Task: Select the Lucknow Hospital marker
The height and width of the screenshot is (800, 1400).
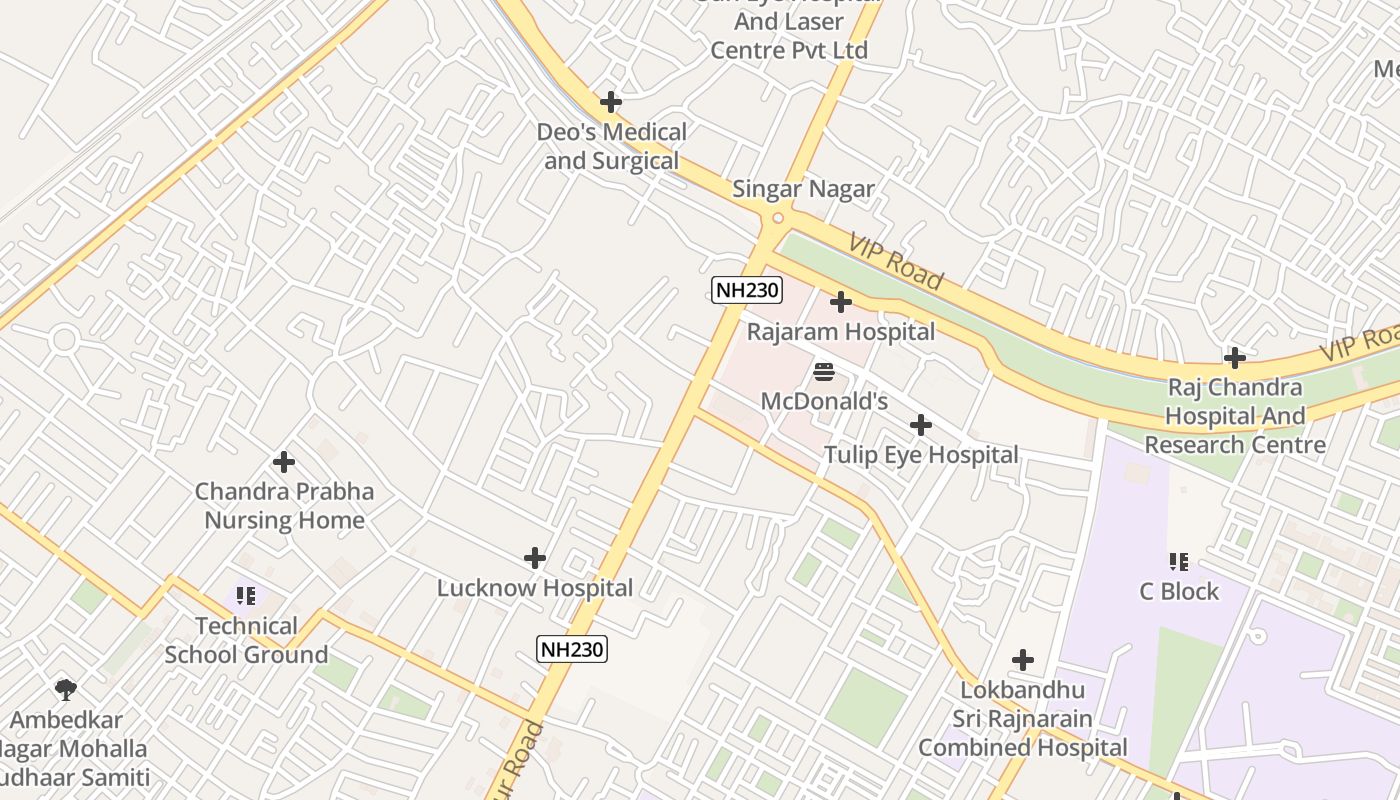Action: 535,558
